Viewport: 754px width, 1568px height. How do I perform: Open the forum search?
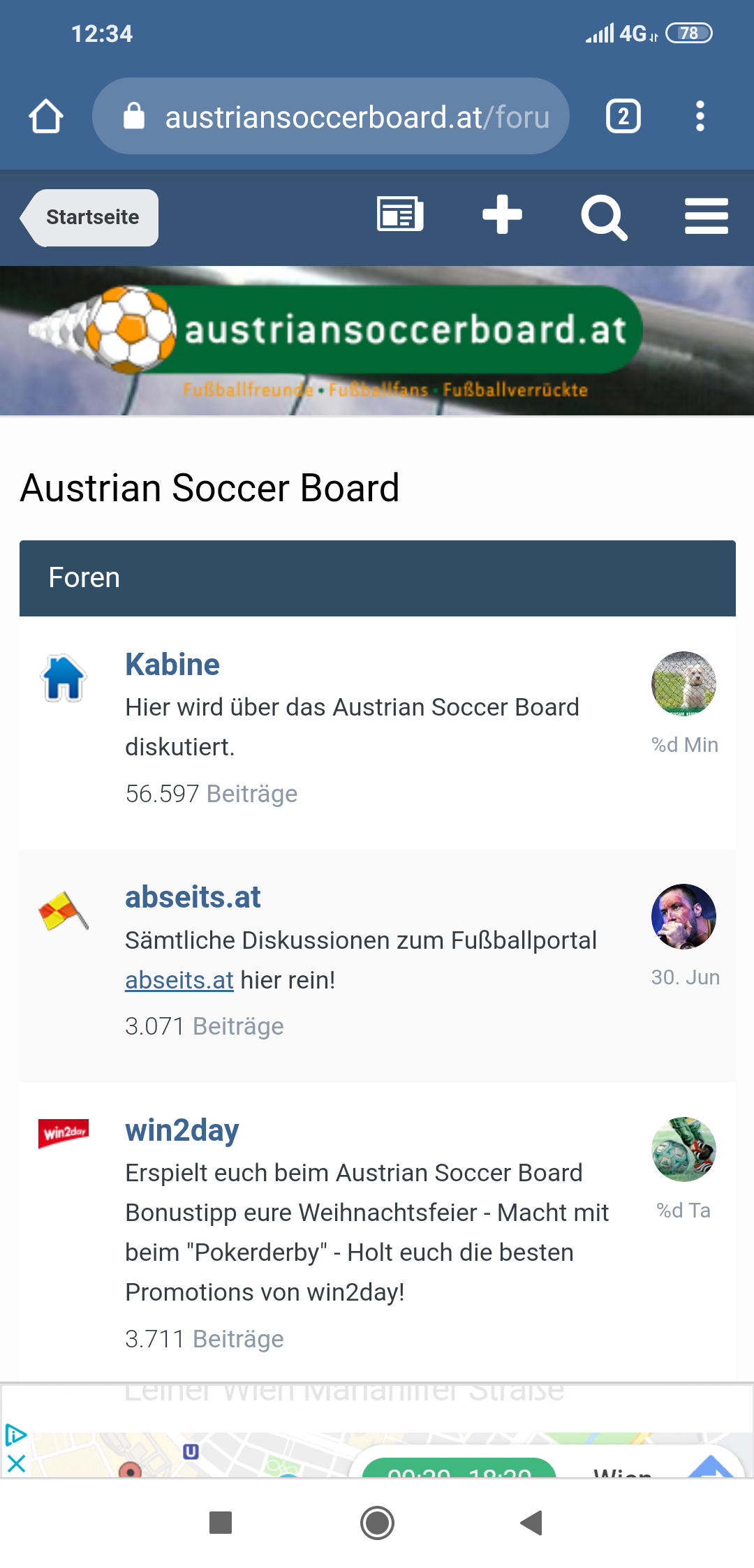[605, 218]
